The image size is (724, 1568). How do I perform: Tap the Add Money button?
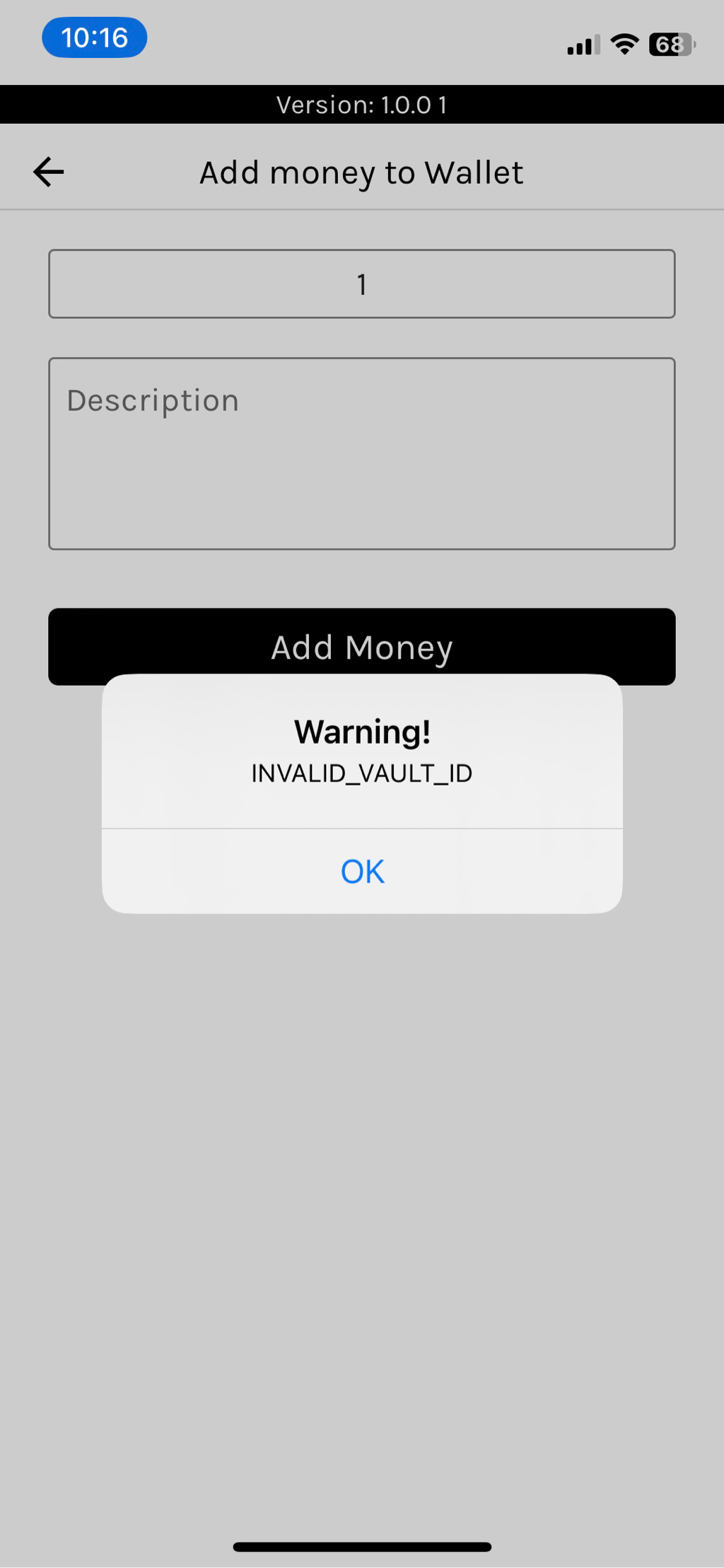[362, 640]
